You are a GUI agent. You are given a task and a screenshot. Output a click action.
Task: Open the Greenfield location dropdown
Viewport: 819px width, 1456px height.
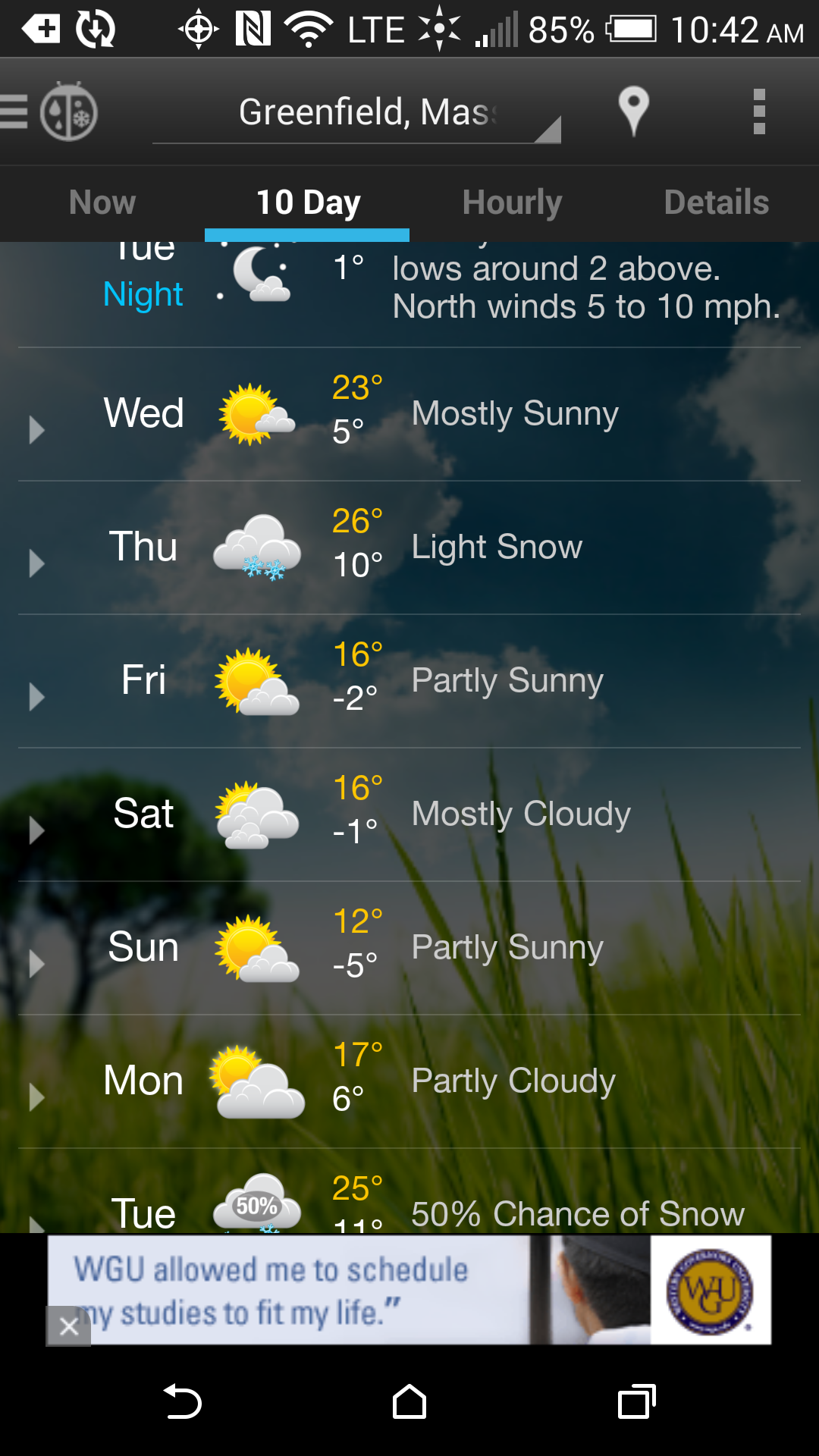tap(357, 113)
